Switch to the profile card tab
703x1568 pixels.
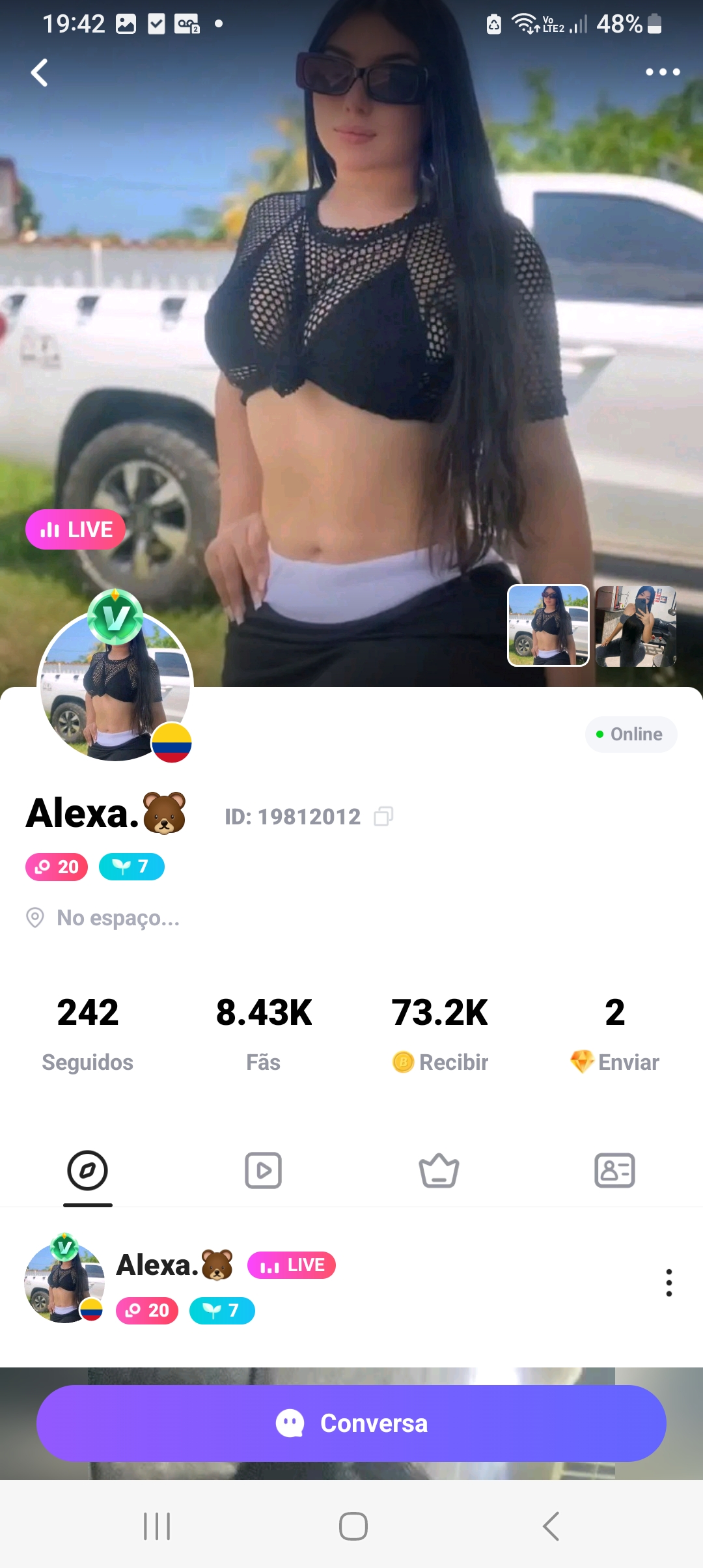point(614,1170)
